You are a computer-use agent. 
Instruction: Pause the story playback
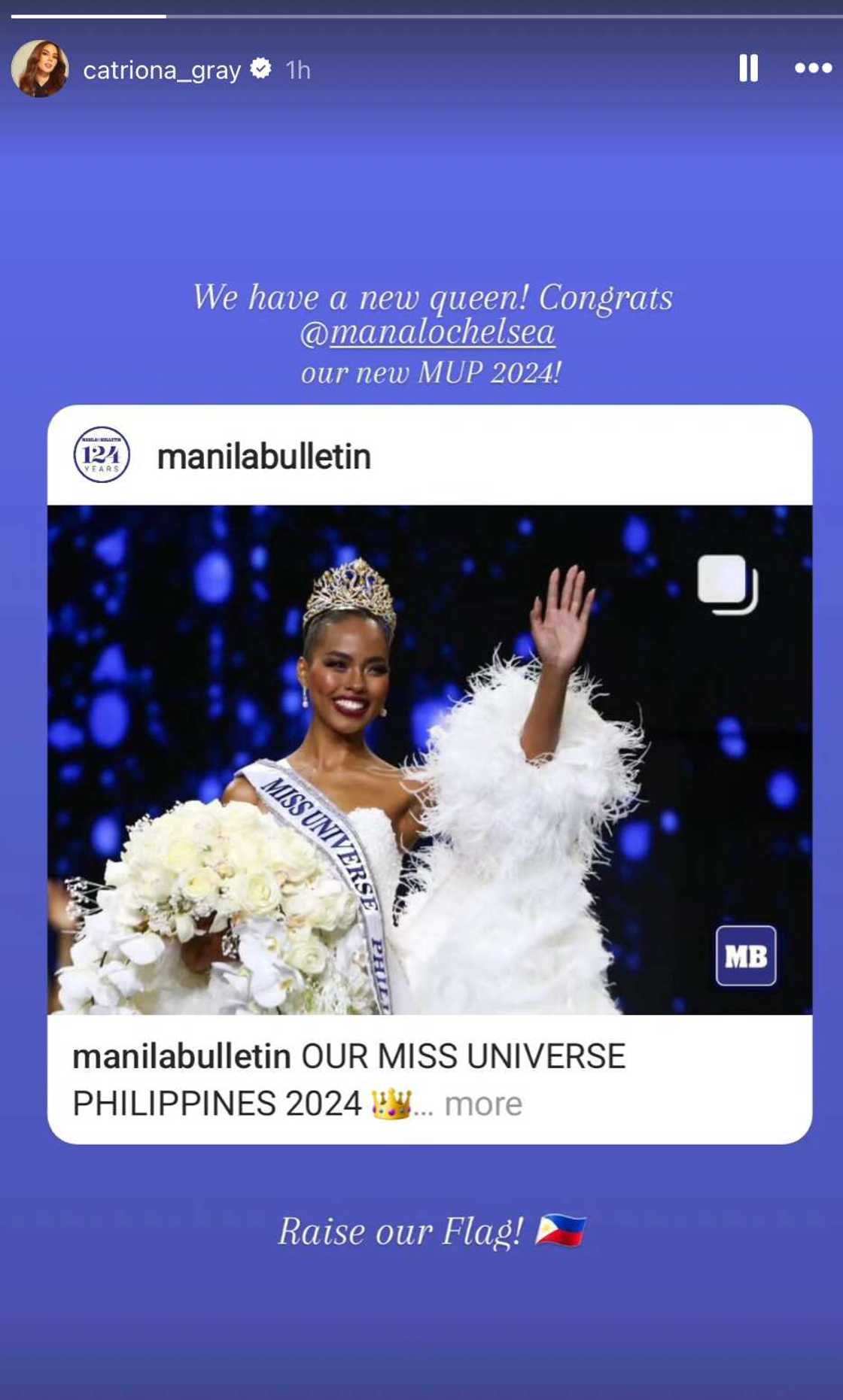[x=748, y=68]
